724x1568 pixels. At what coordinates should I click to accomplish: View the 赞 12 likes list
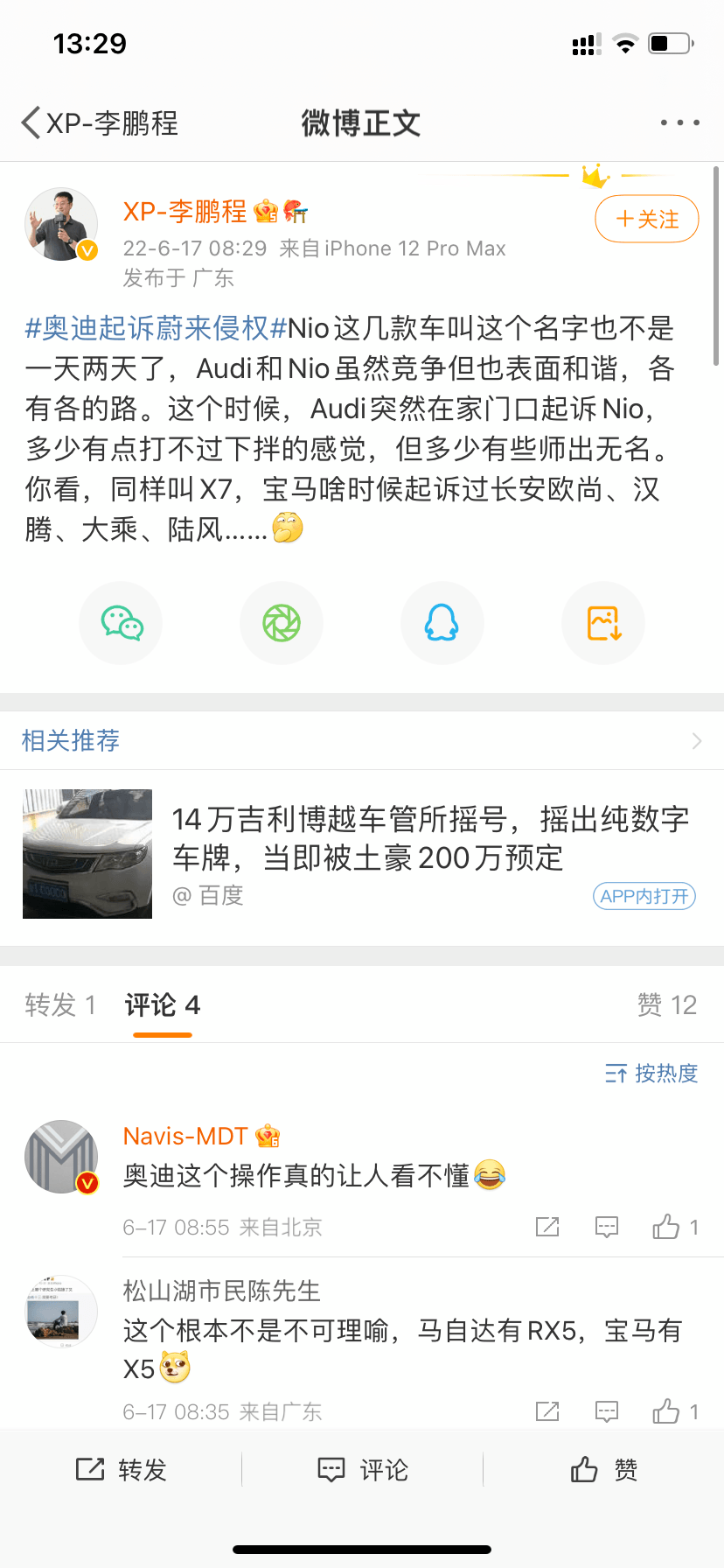(x=667, y=1005)
